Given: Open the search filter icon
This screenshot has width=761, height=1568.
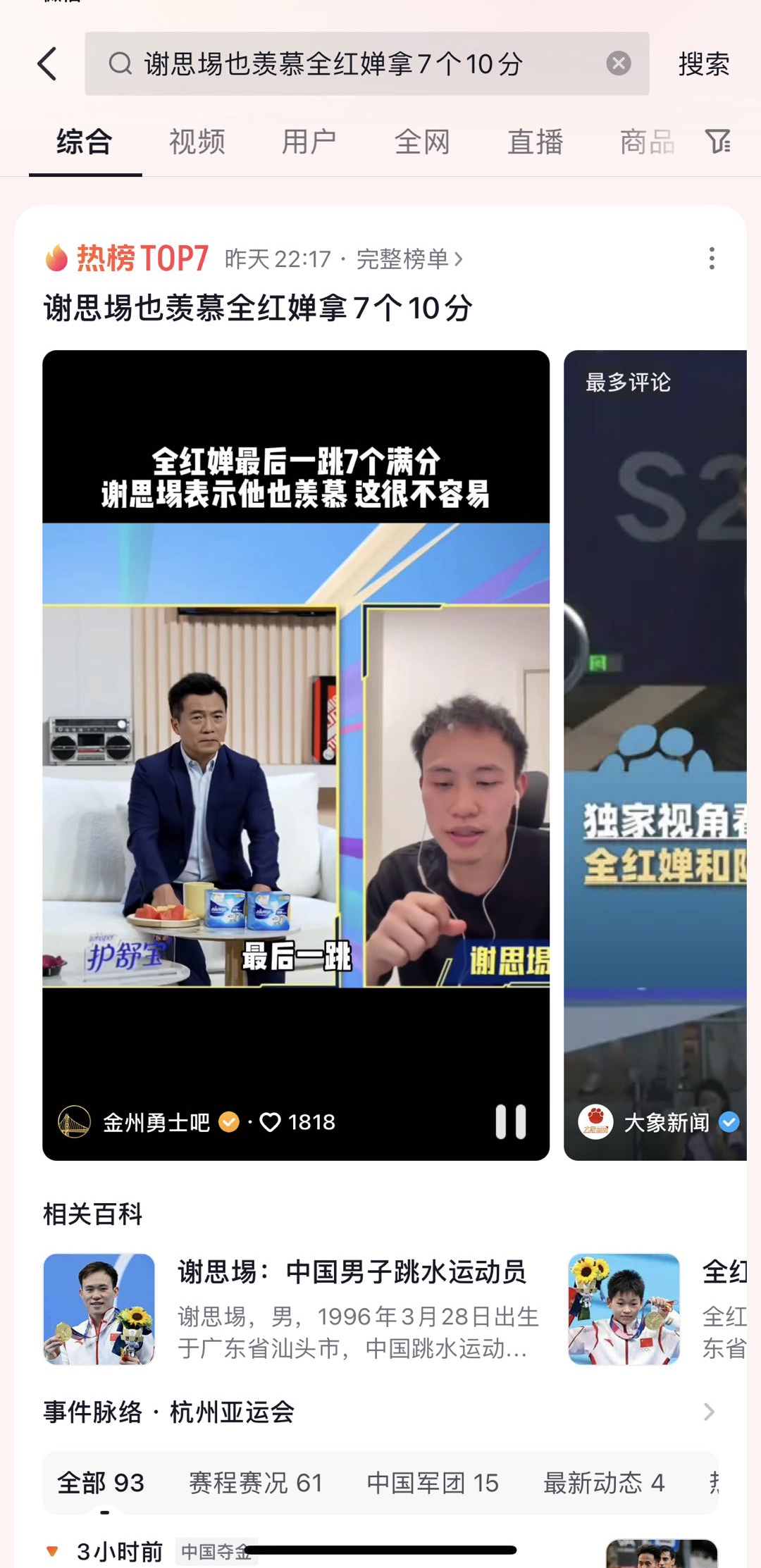Looking at the screenshot, I should [x=717, y=142].
